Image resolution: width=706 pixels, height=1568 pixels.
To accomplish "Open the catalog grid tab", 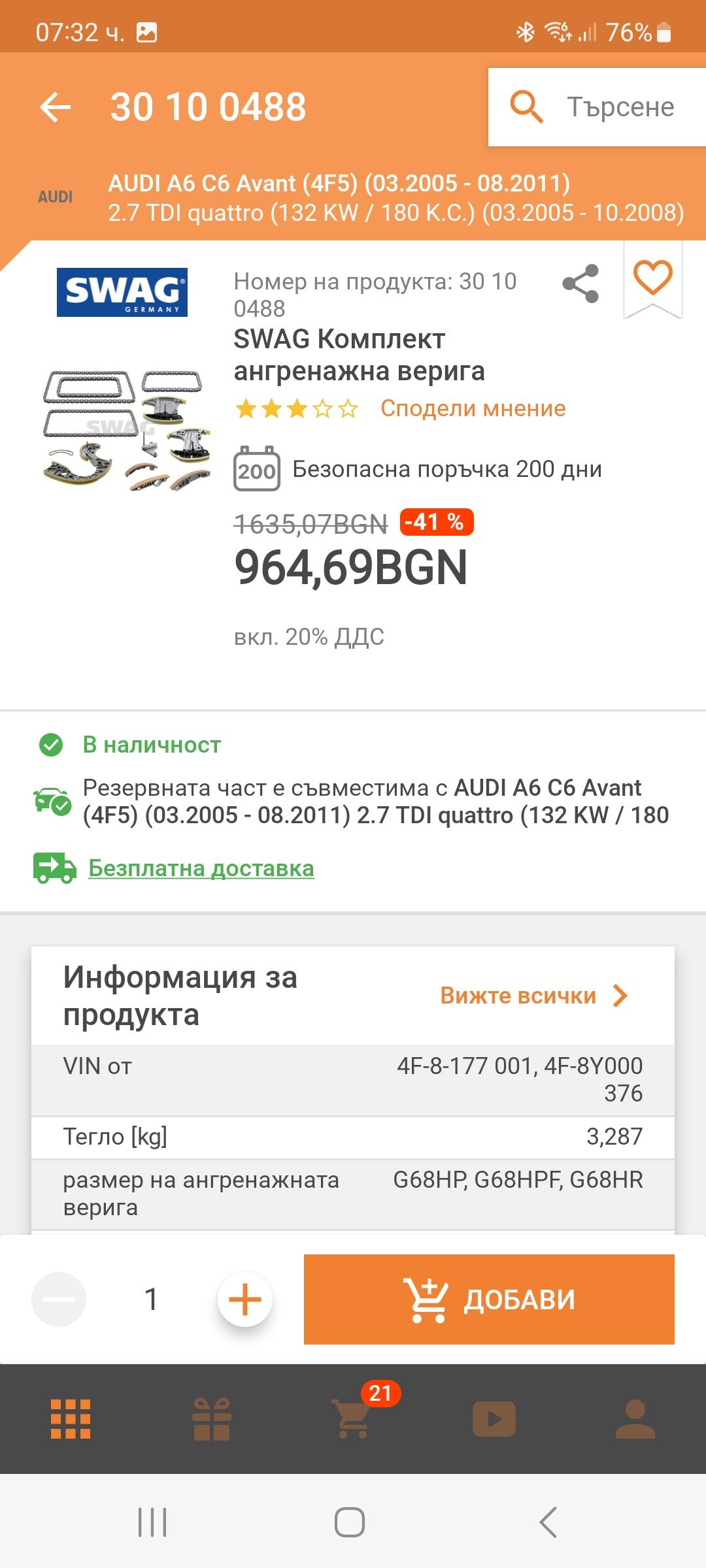I will pyautogui.click(x=71, y=1418).
